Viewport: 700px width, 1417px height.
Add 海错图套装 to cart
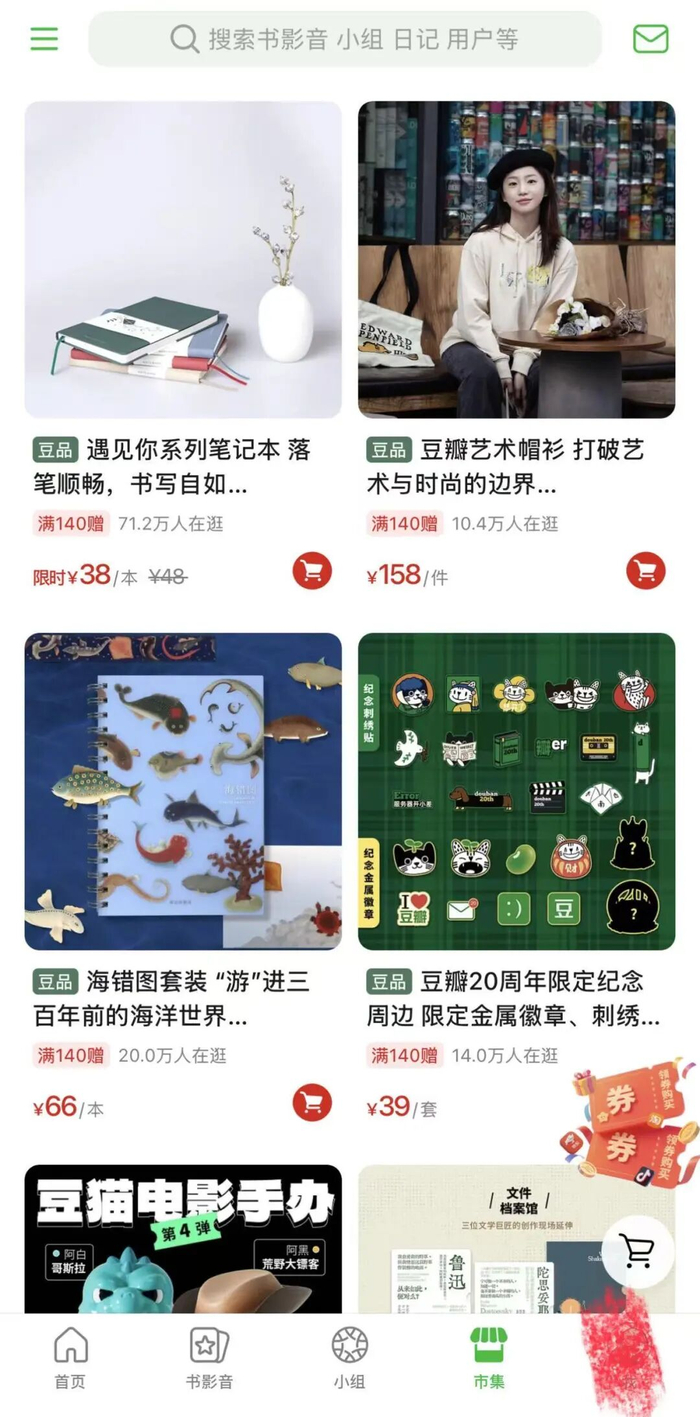pyautogui.click(x=312, y=1103)
